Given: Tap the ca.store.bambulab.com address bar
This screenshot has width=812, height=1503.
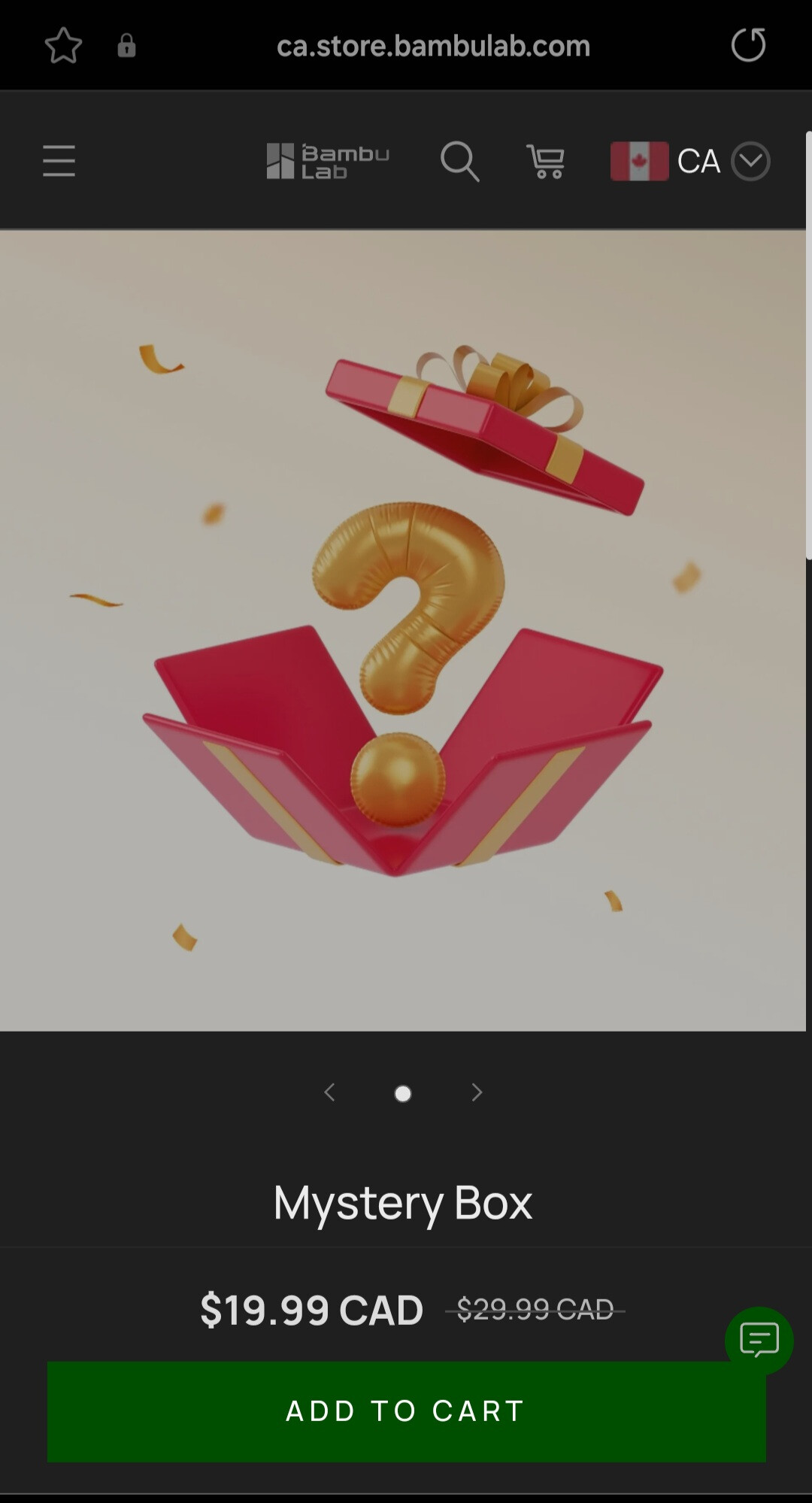Looking at the screenshot, I should coord(433,46).
